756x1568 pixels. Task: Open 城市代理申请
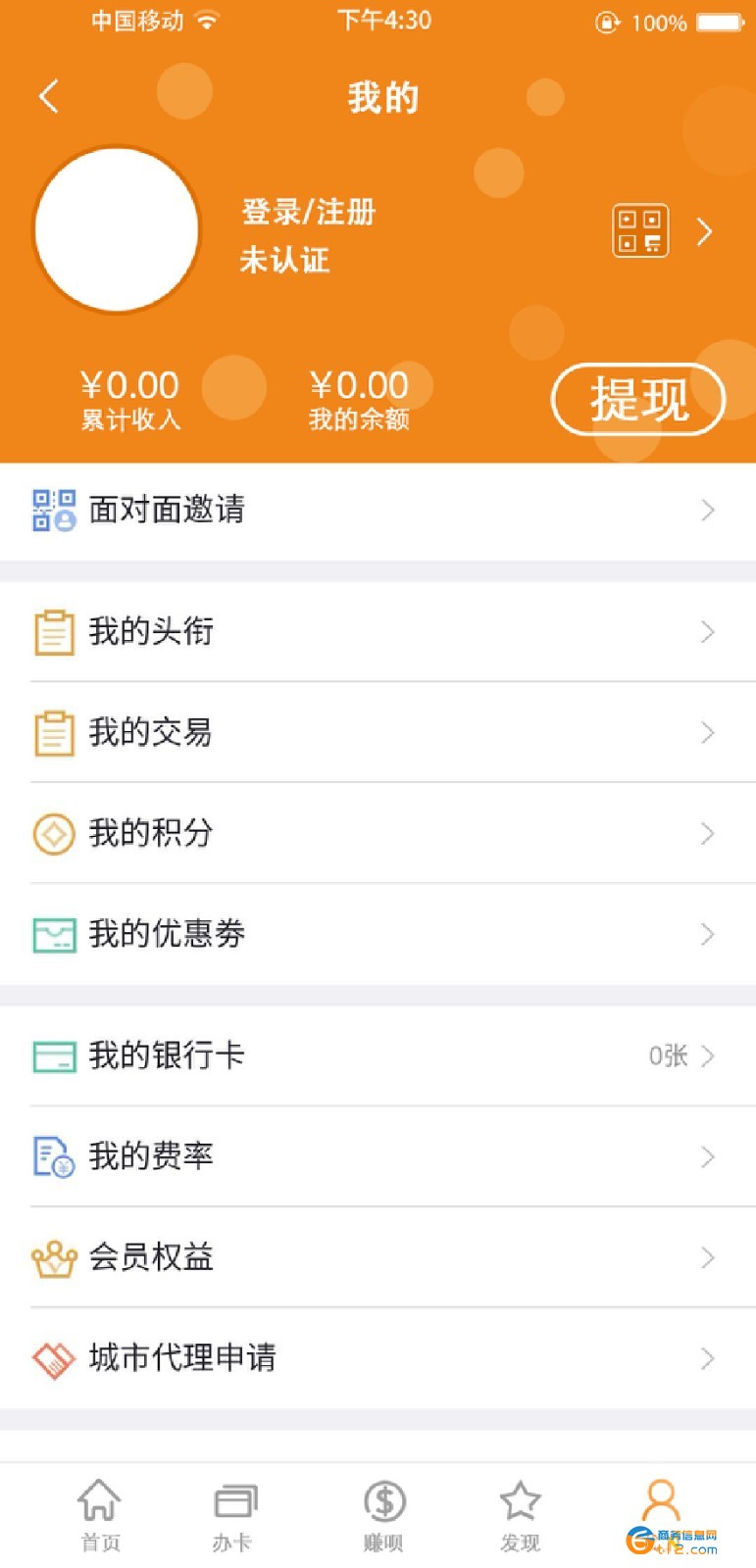tap(378, 1359)
